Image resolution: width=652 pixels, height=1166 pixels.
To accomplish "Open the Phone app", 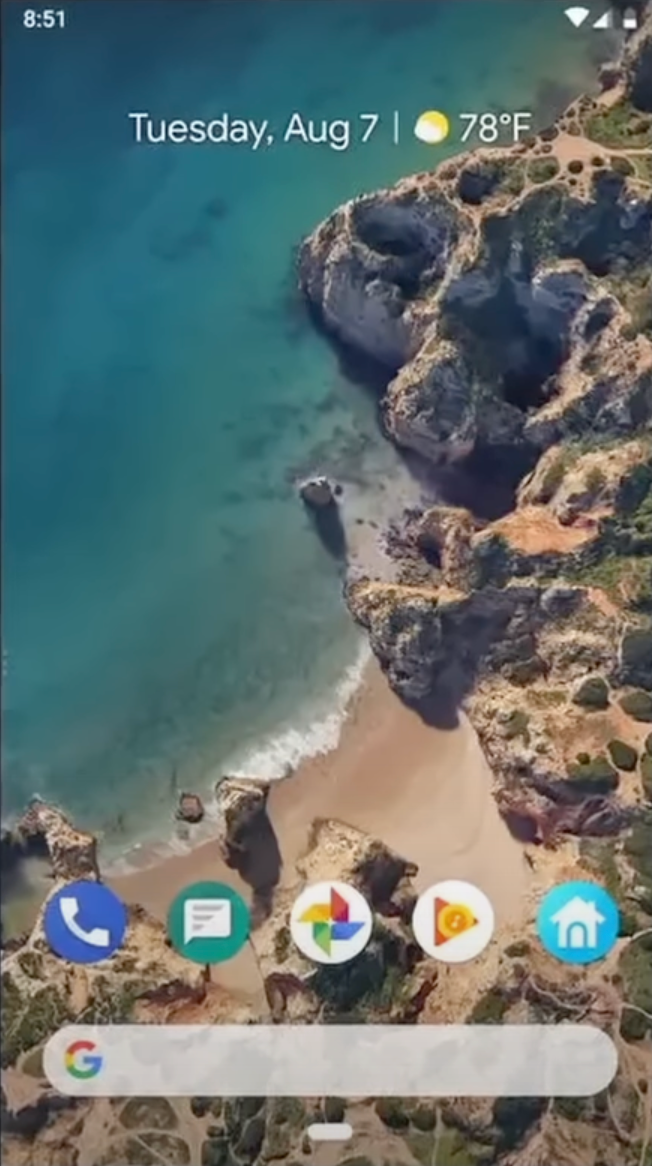I will click(x=85, y=922).
